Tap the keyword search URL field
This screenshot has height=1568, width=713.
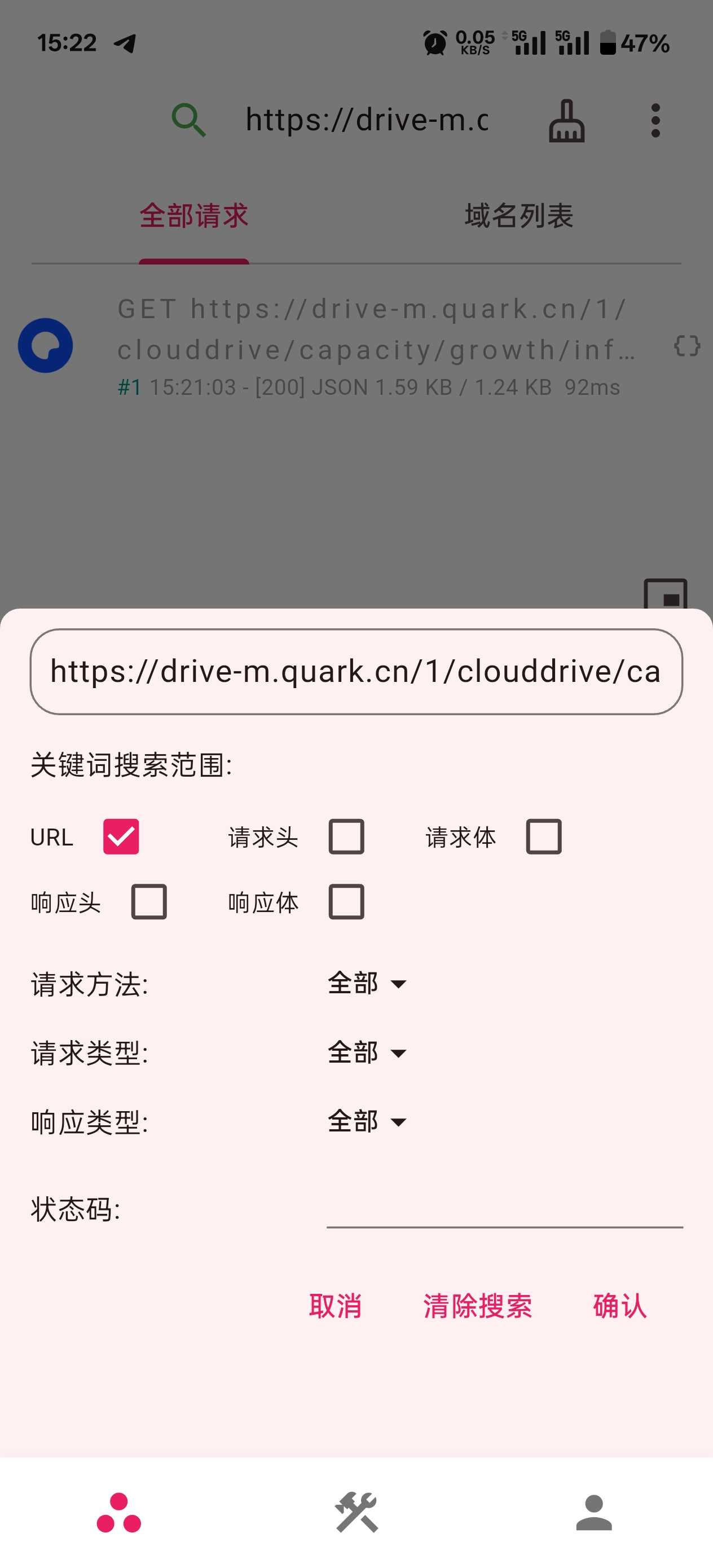point(355,671)
